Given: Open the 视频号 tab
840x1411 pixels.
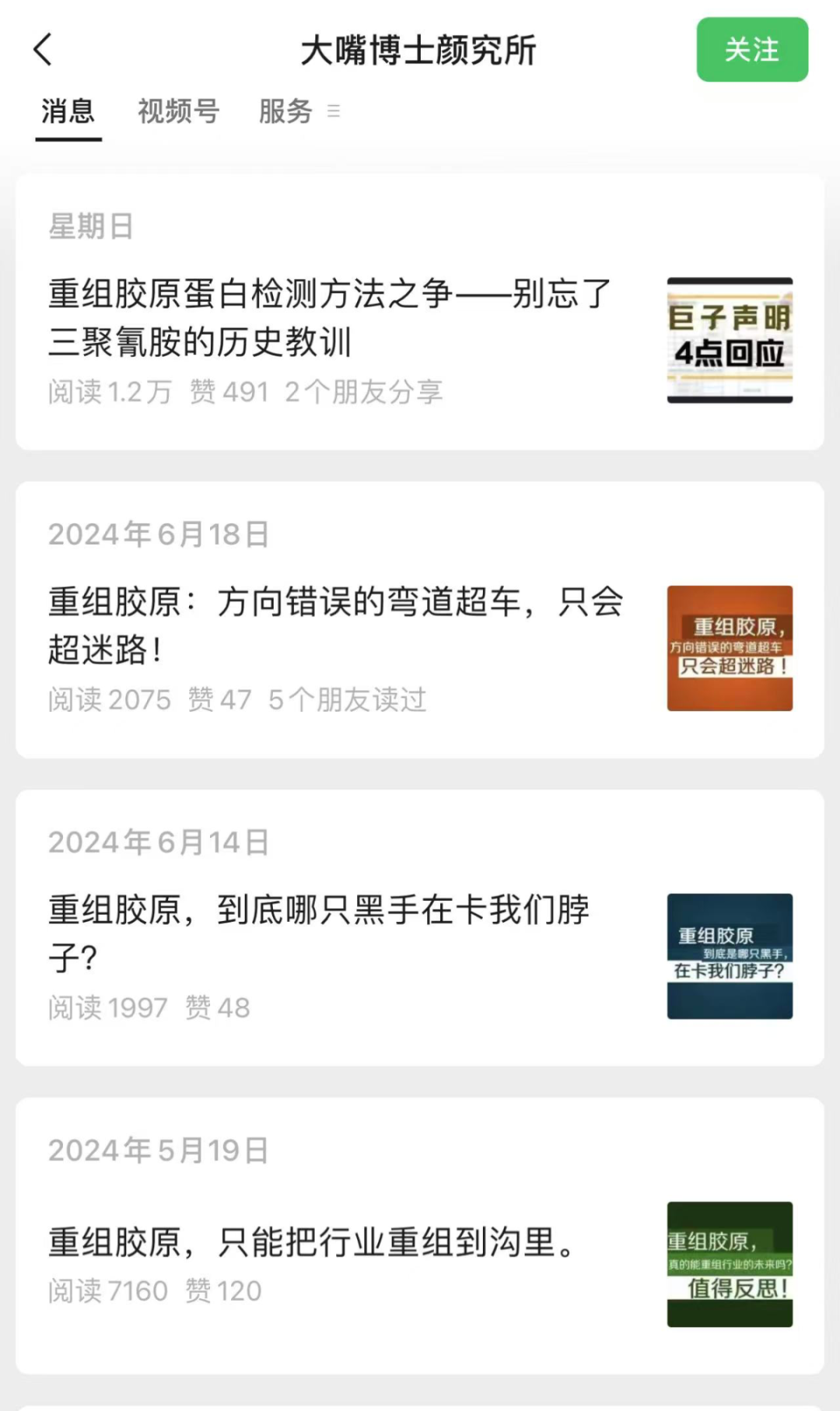Looking at the screenshot, I should 177,112.
